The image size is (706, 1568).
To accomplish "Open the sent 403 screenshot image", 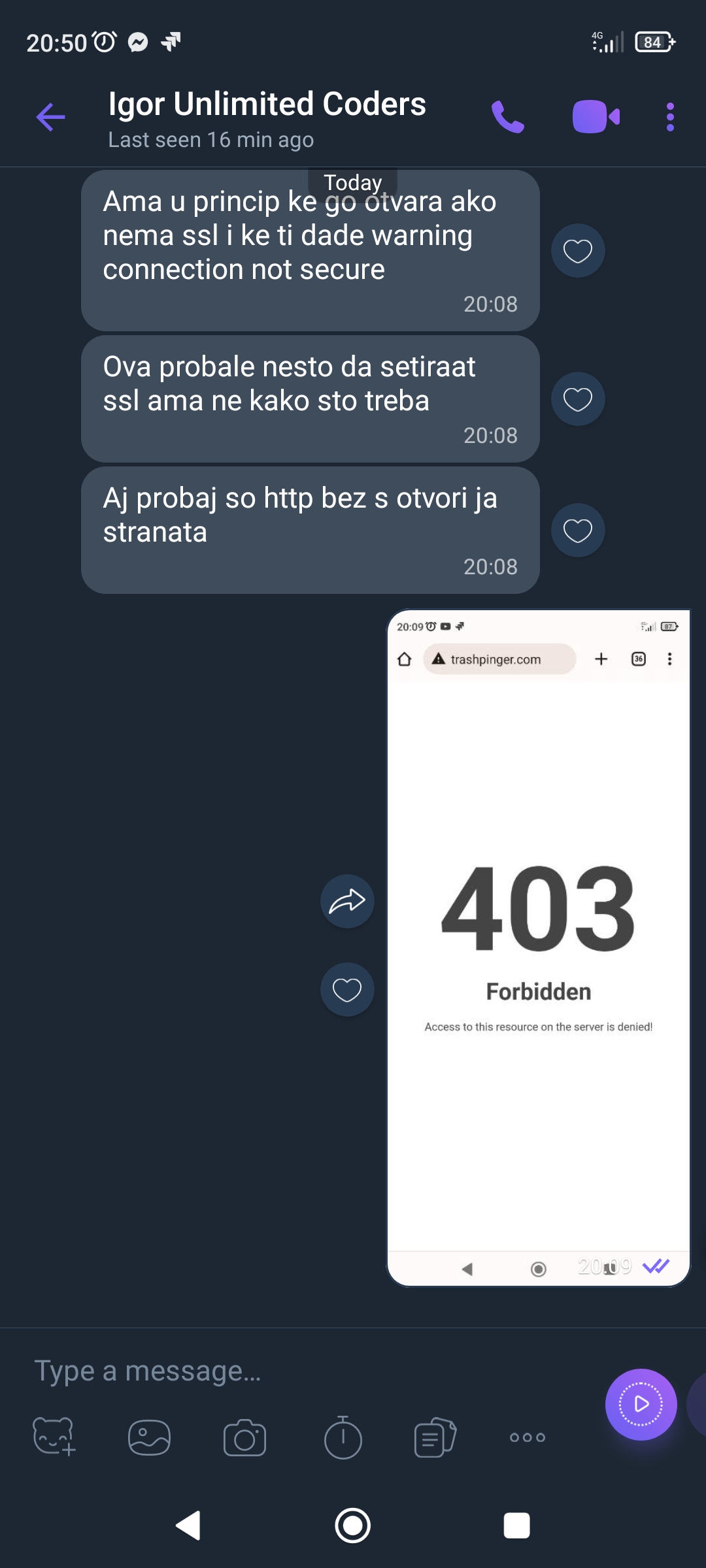I will pyautogui.click(x=539, y=948).
